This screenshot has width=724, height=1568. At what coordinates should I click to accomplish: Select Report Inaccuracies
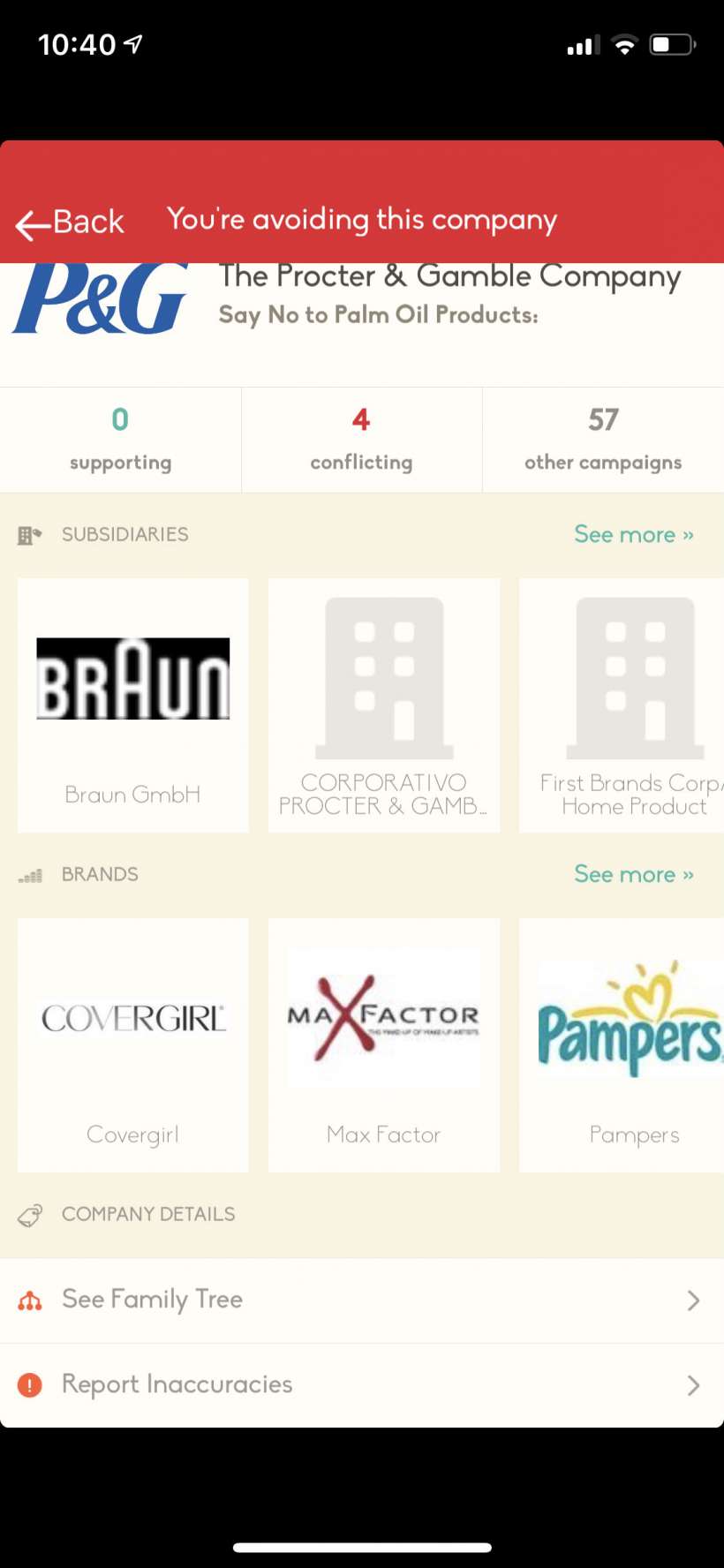362,1385
